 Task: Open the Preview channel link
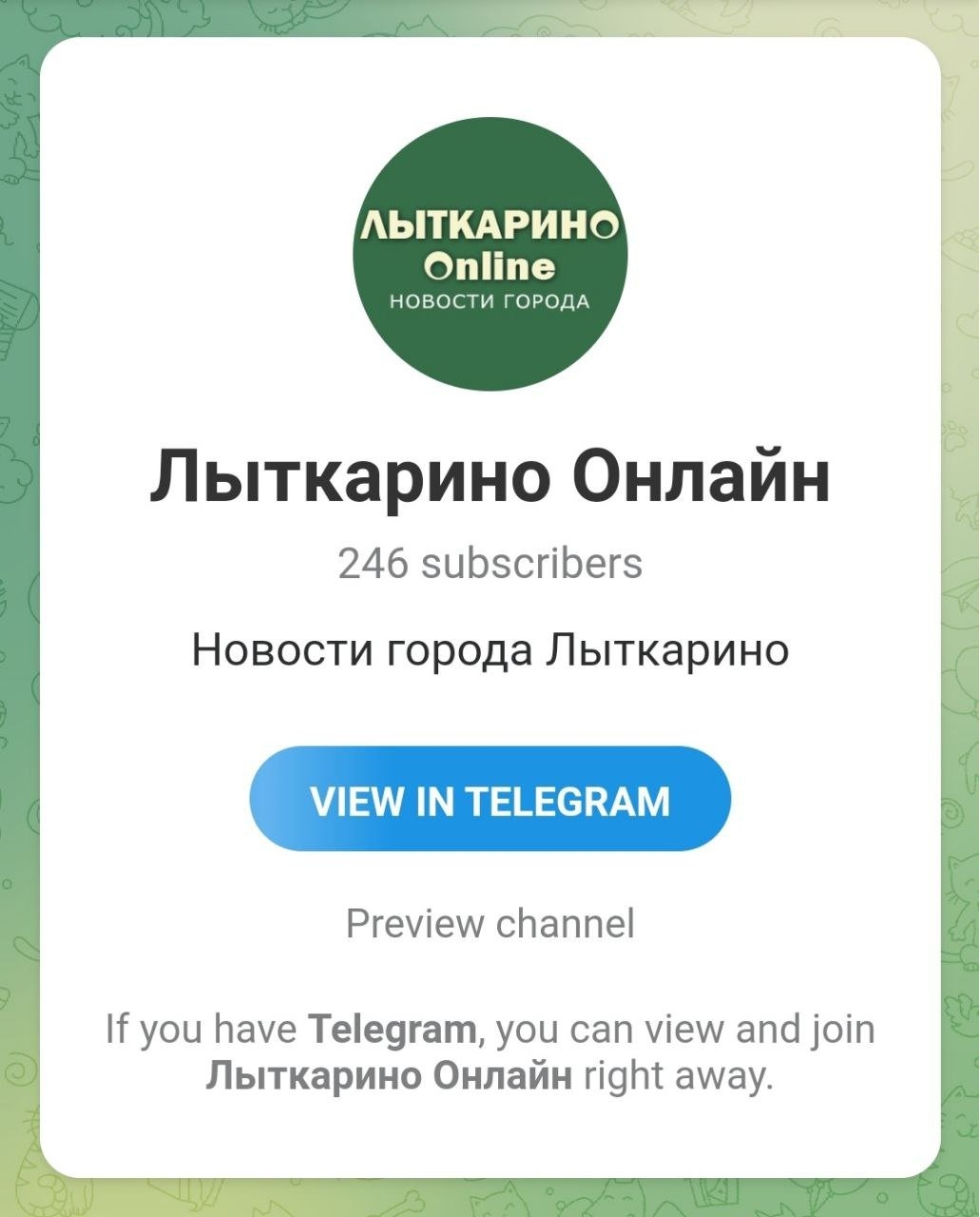[x=490, y=924]
